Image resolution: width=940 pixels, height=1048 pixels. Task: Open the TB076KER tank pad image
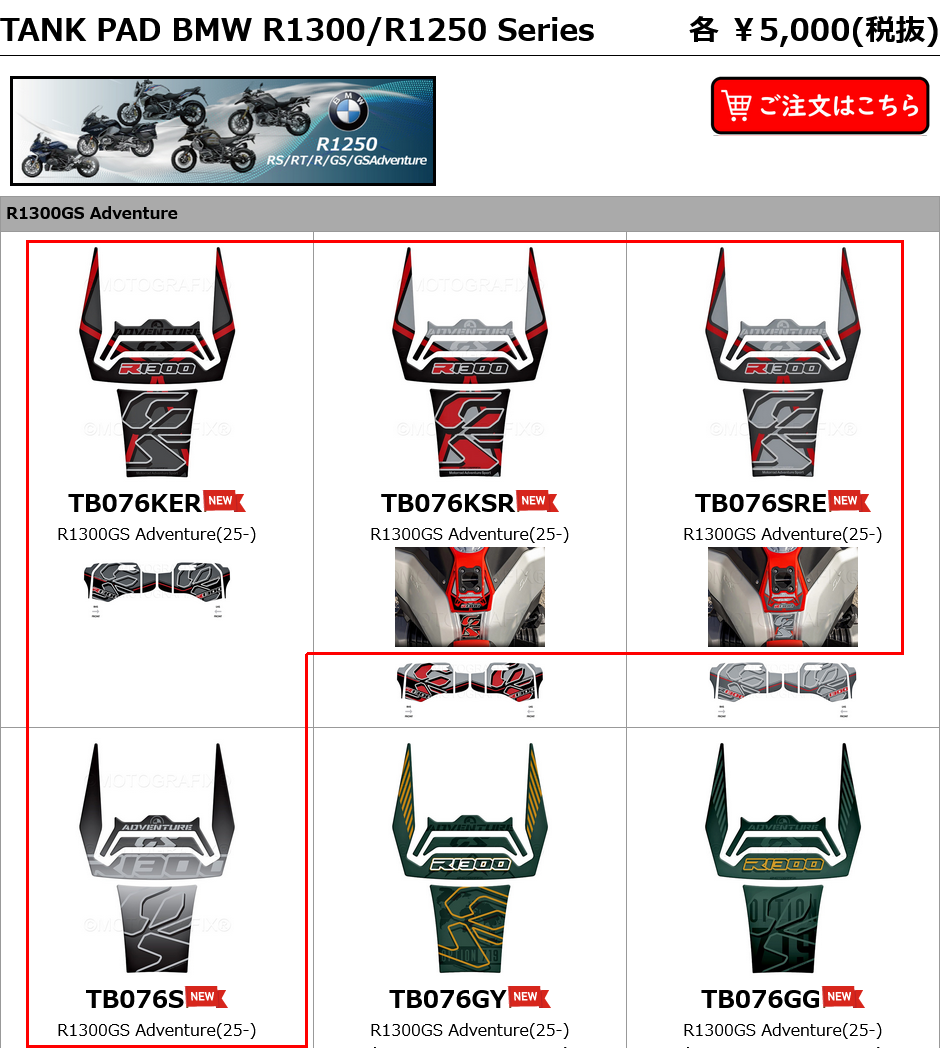pyautogui.click(x=156, y=362)
